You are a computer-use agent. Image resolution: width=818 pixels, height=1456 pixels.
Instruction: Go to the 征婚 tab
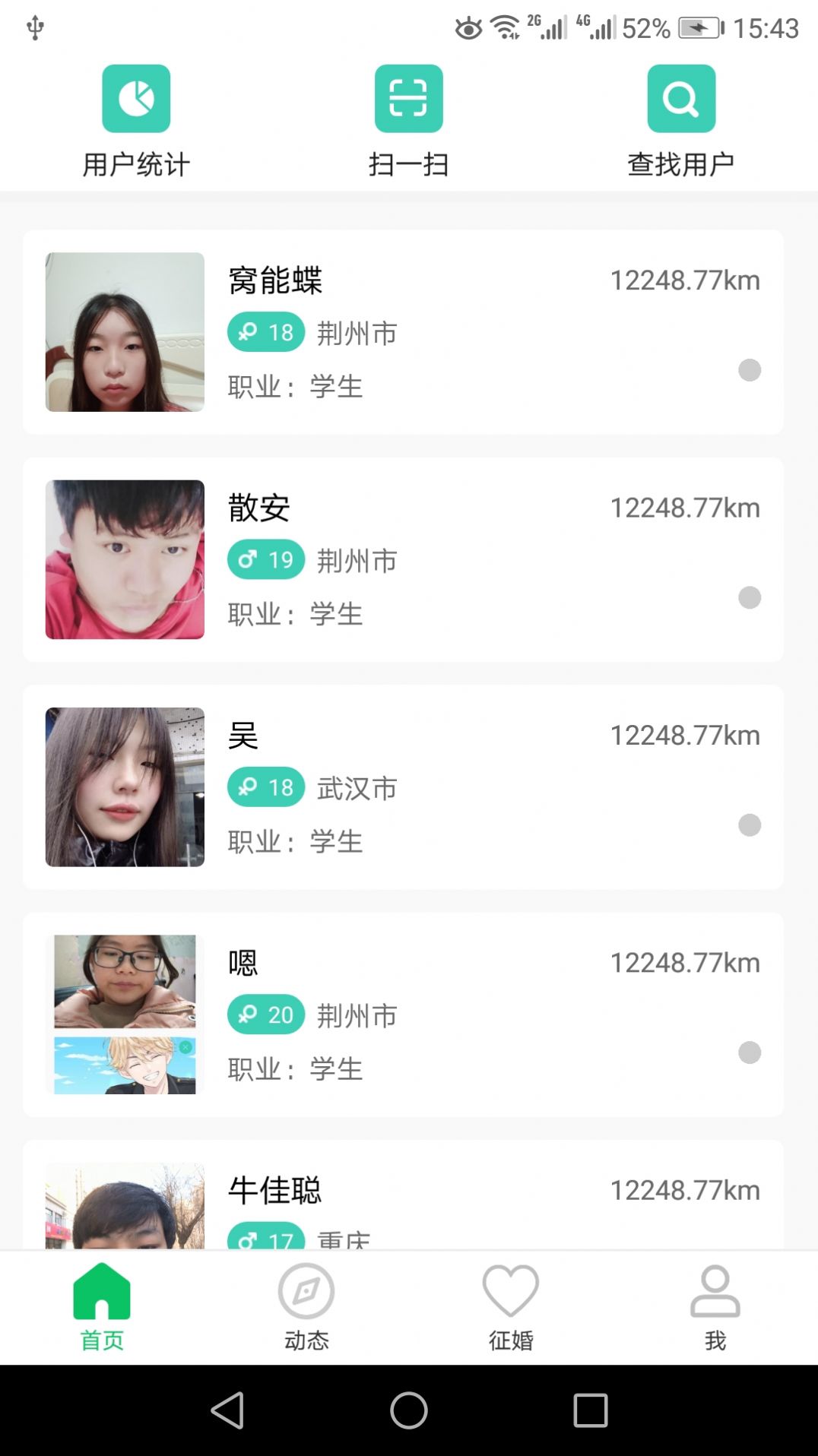[x=511, y=1307]
